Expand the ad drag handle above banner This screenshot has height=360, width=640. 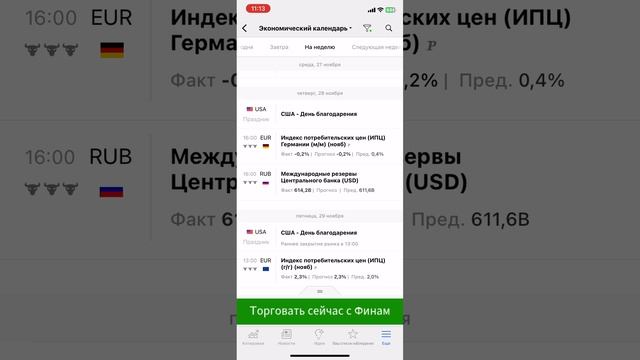(320, 291)
